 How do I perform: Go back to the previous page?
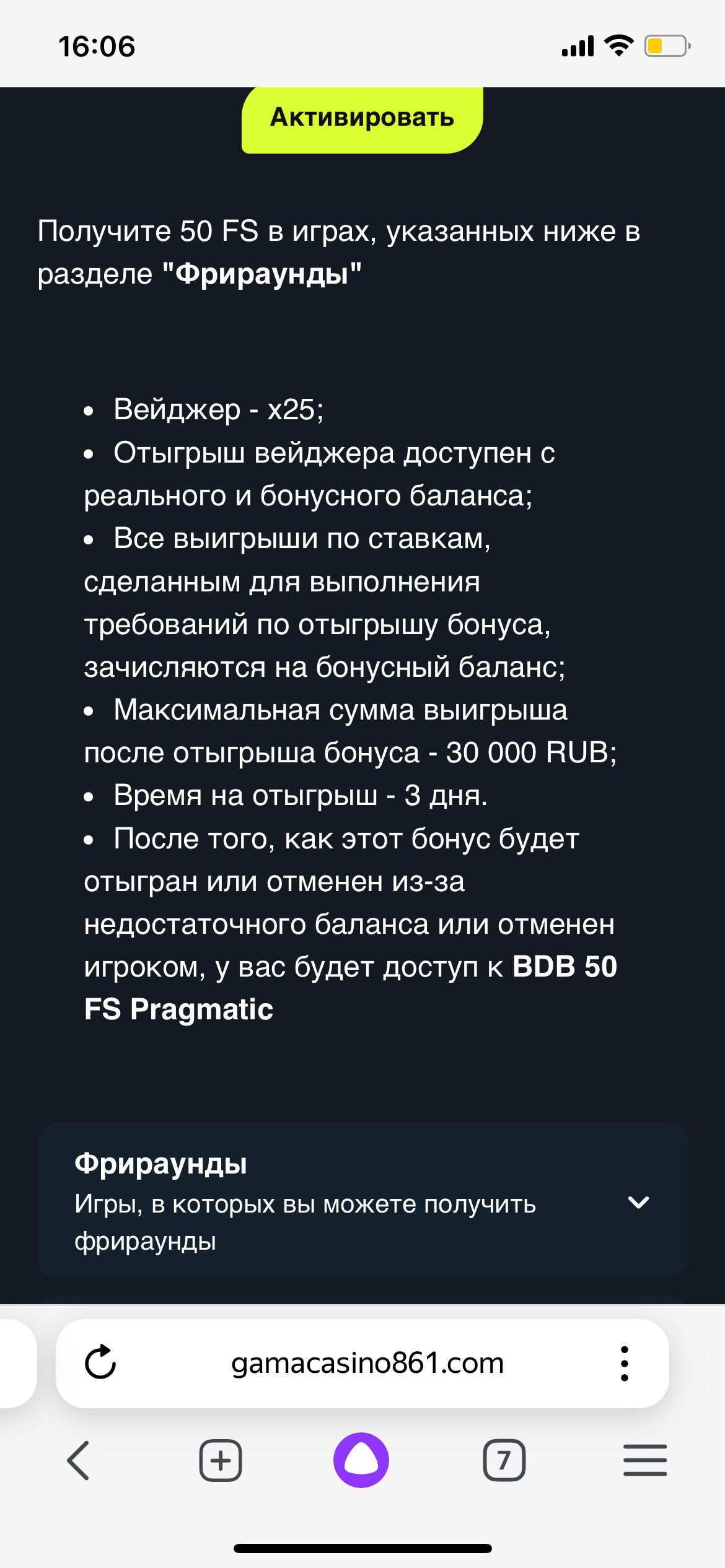pyautogui.click(x=79, y=1460)
